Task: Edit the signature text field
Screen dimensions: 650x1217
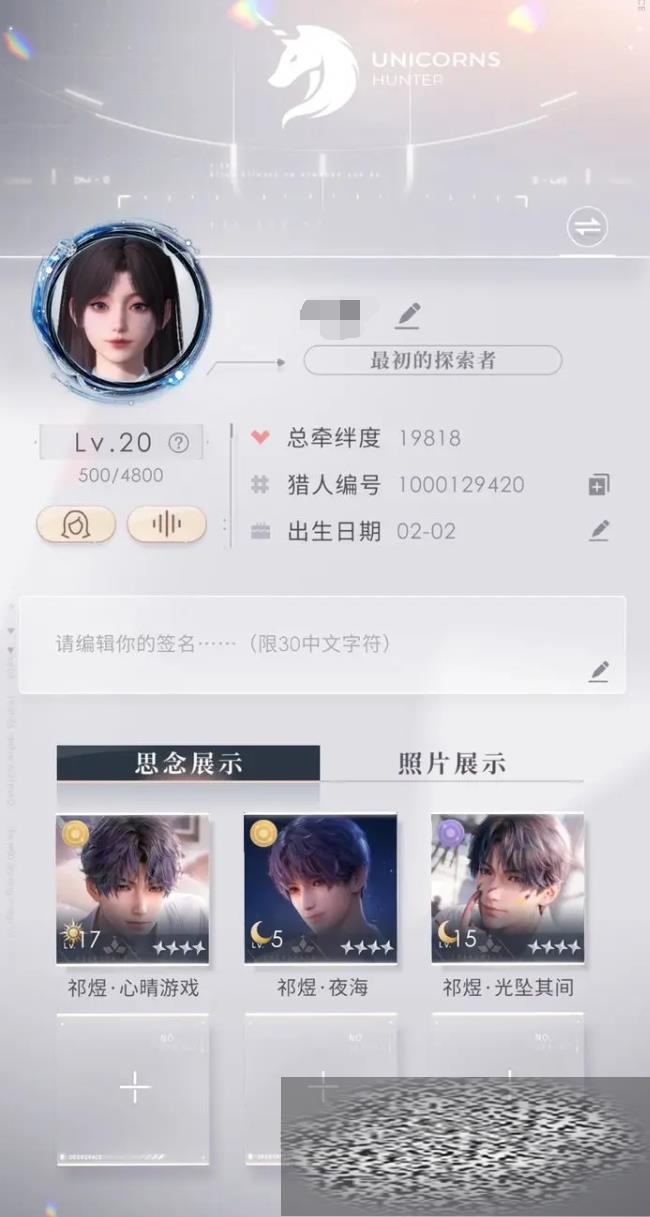Action: (322, 645)
